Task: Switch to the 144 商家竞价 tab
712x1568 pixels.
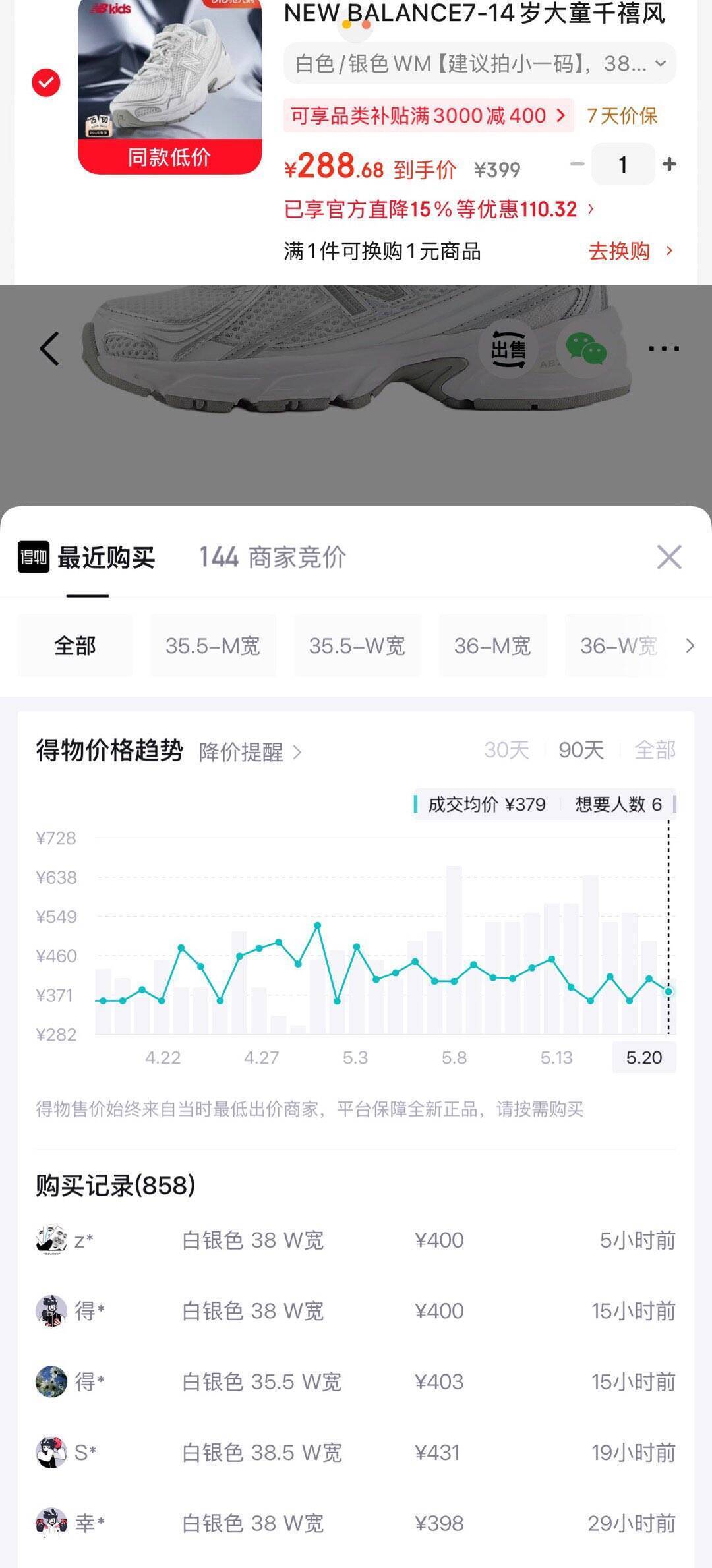Action: pos(273,558)
